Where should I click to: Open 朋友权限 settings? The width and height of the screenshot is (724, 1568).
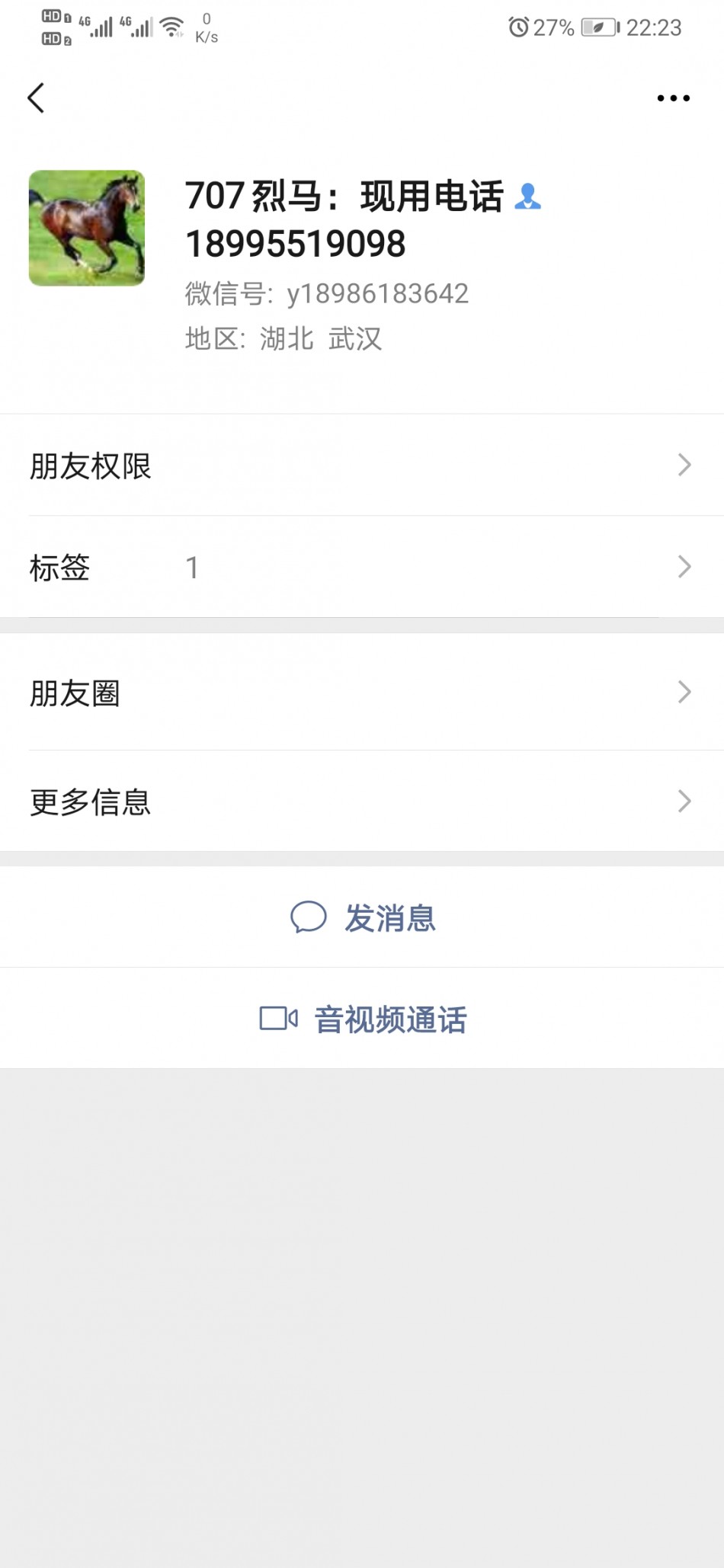pyautogui.click(x=362, y=466)
